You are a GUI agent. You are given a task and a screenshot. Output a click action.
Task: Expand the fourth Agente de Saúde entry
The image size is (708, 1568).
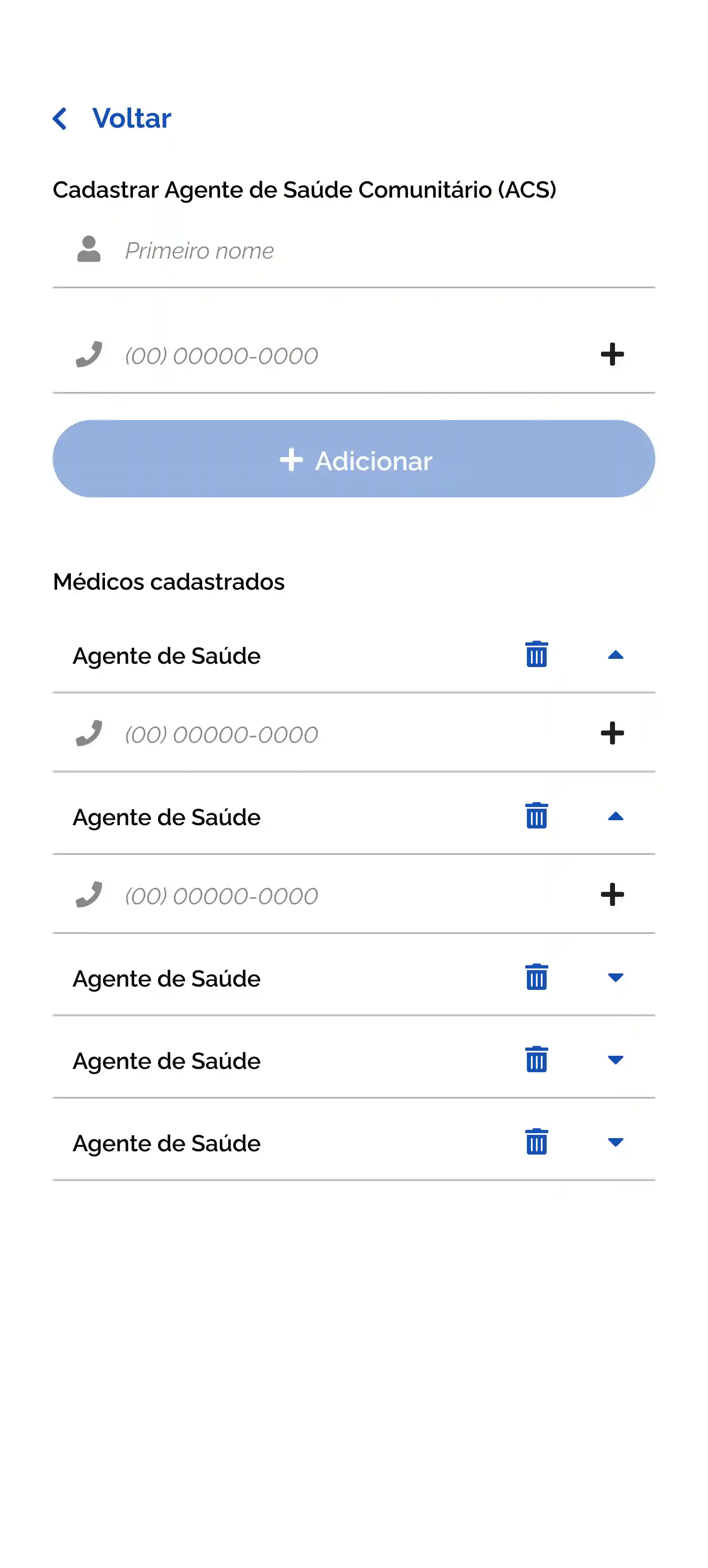coord(616,1060)
